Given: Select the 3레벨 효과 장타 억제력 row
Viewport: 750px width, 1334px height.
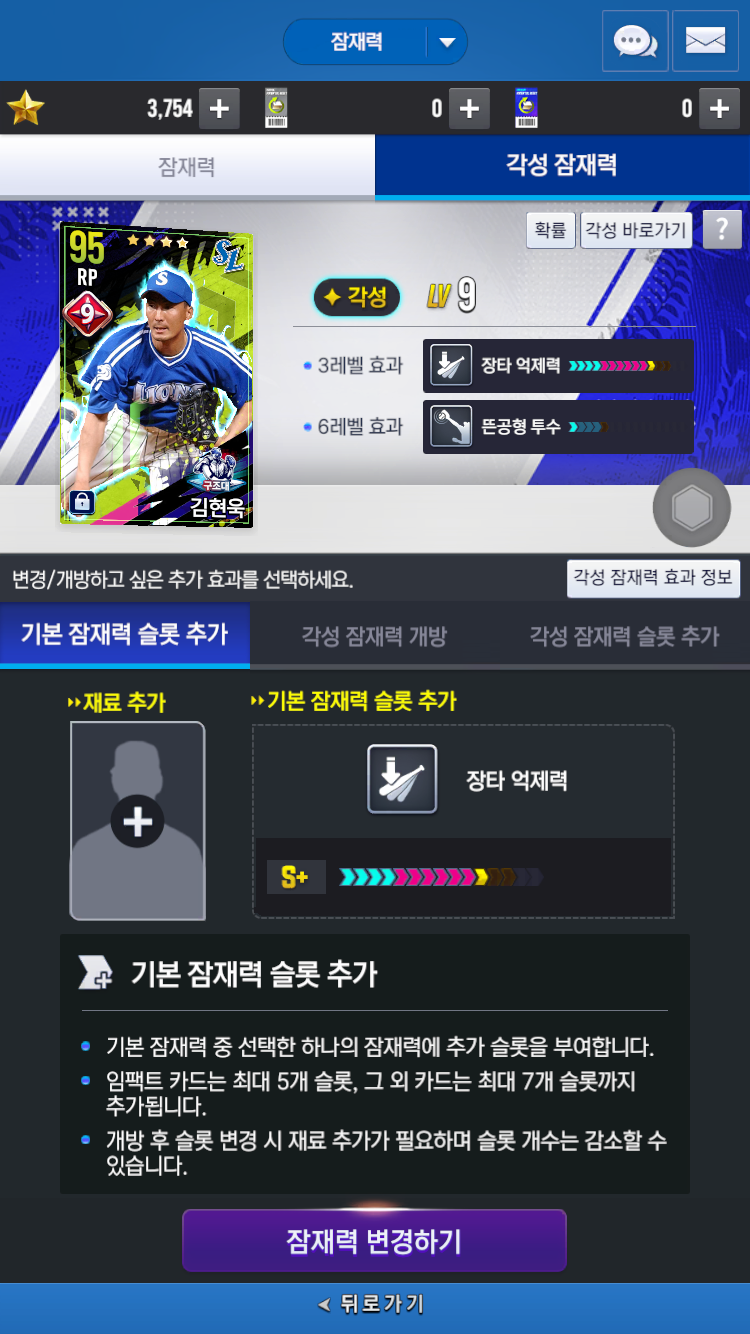Looking at the screenshot, I should [x=558, y=366].
